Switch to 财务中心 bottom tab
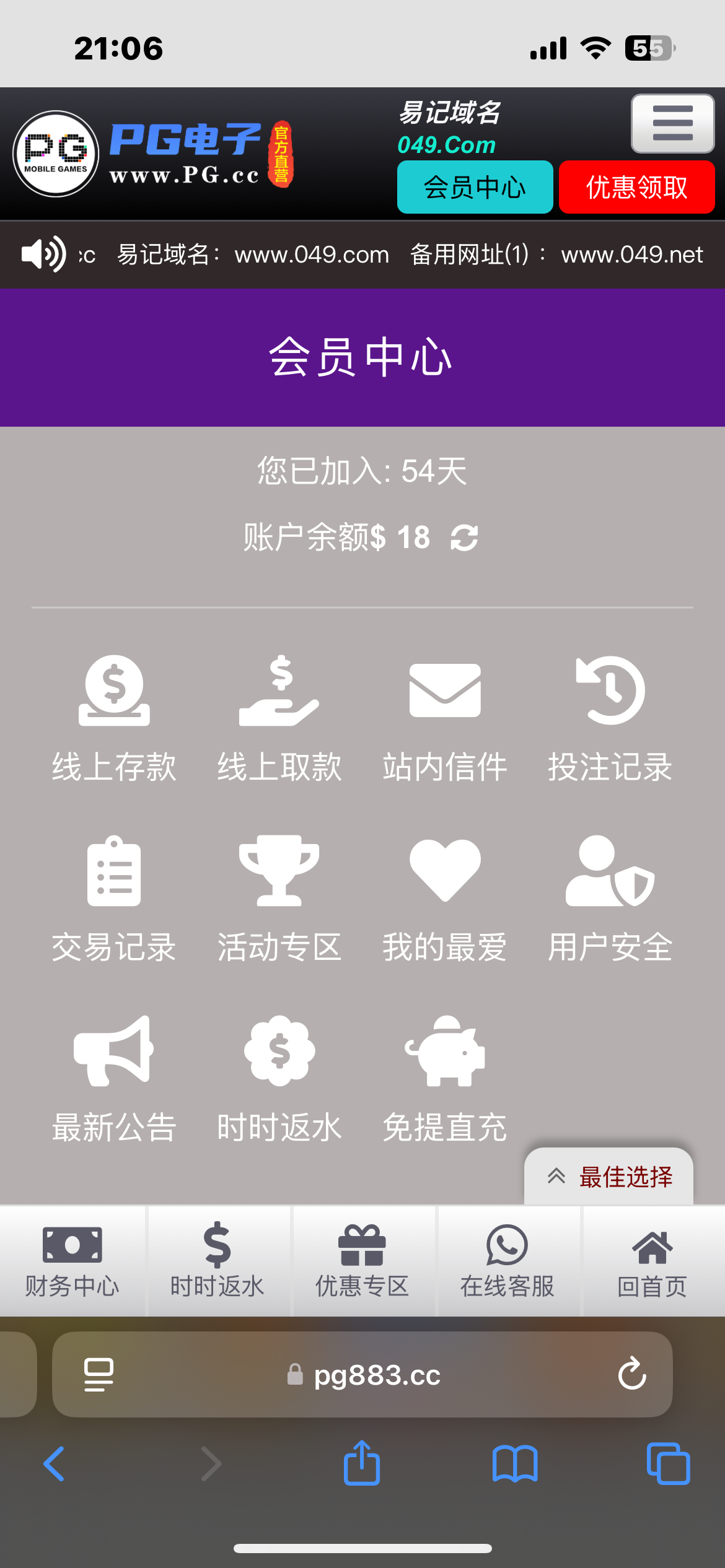The width and height of the screenshot is (725, 1568). [72, 1261]
